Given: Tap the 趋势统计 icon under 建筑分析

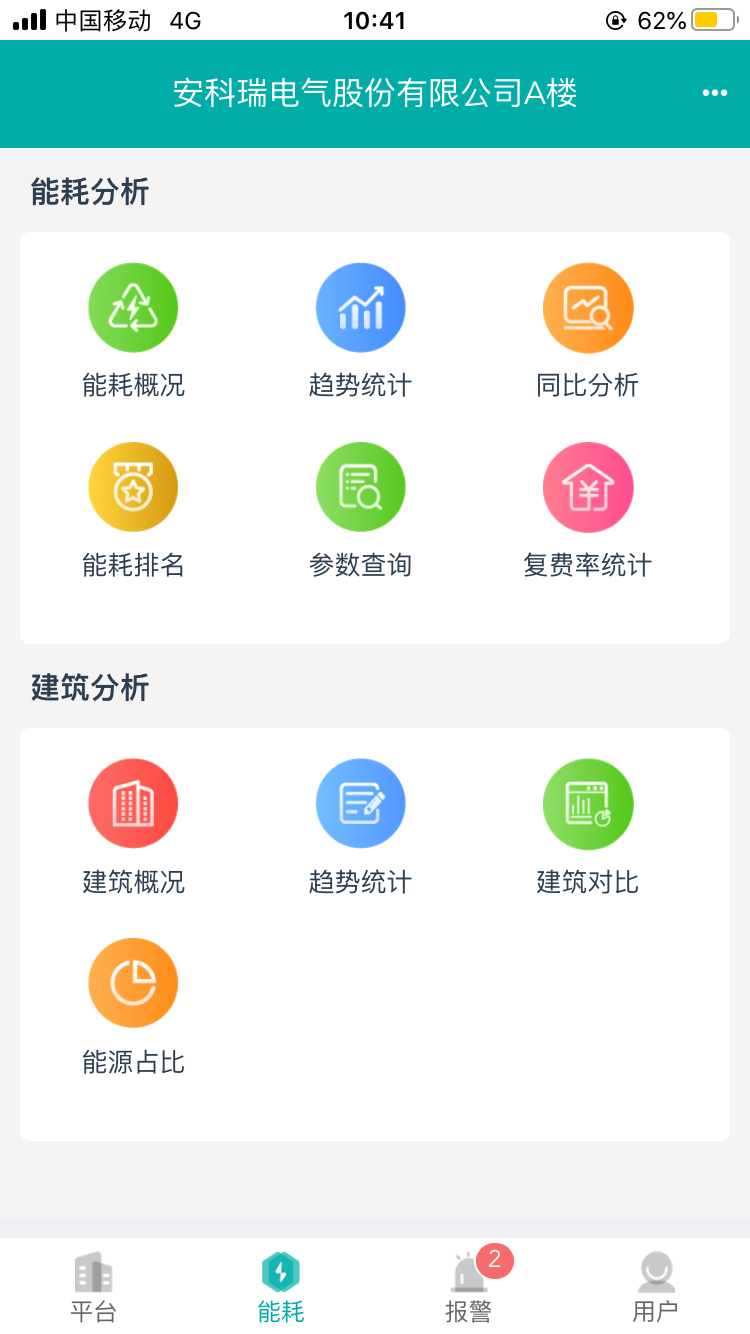Looking at the screenshot, I should (360, 803).
